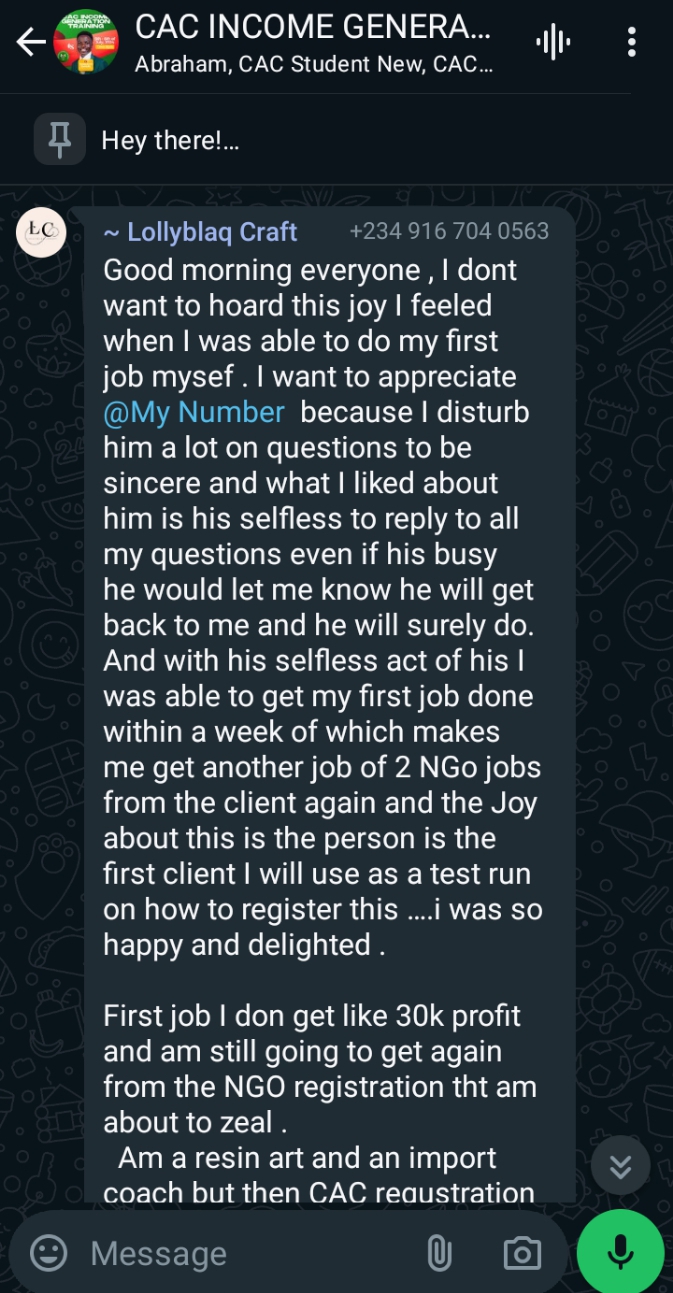Open the emoji picker
673x1293 pixels.
[x=49, y=1253]
